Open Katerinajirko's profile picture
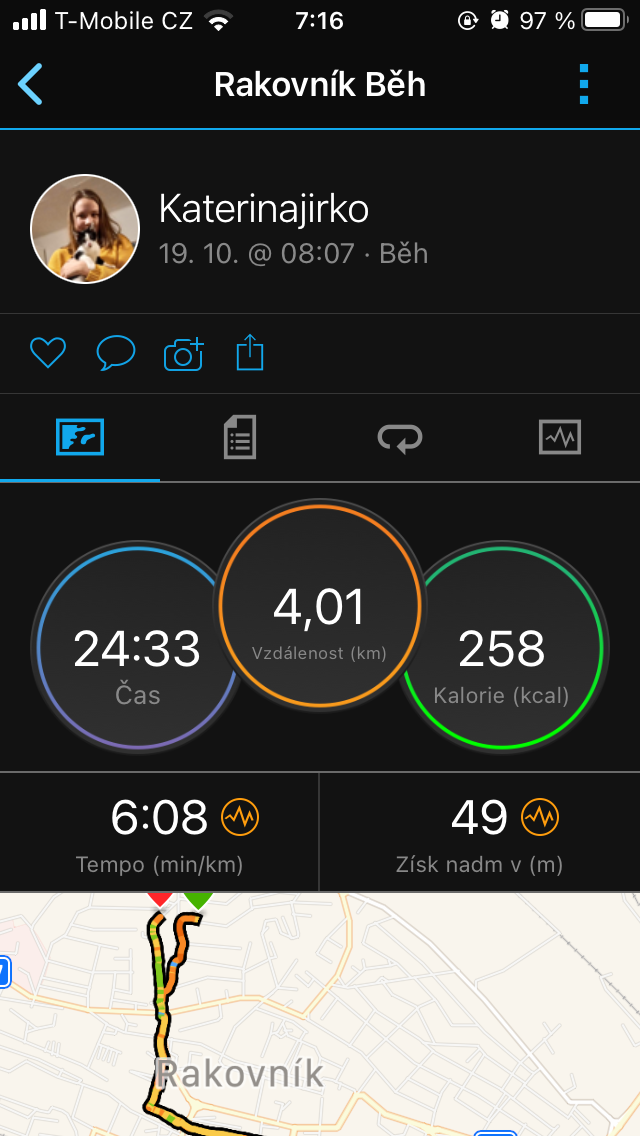640x1136 pixels. [x=85, y=229]
